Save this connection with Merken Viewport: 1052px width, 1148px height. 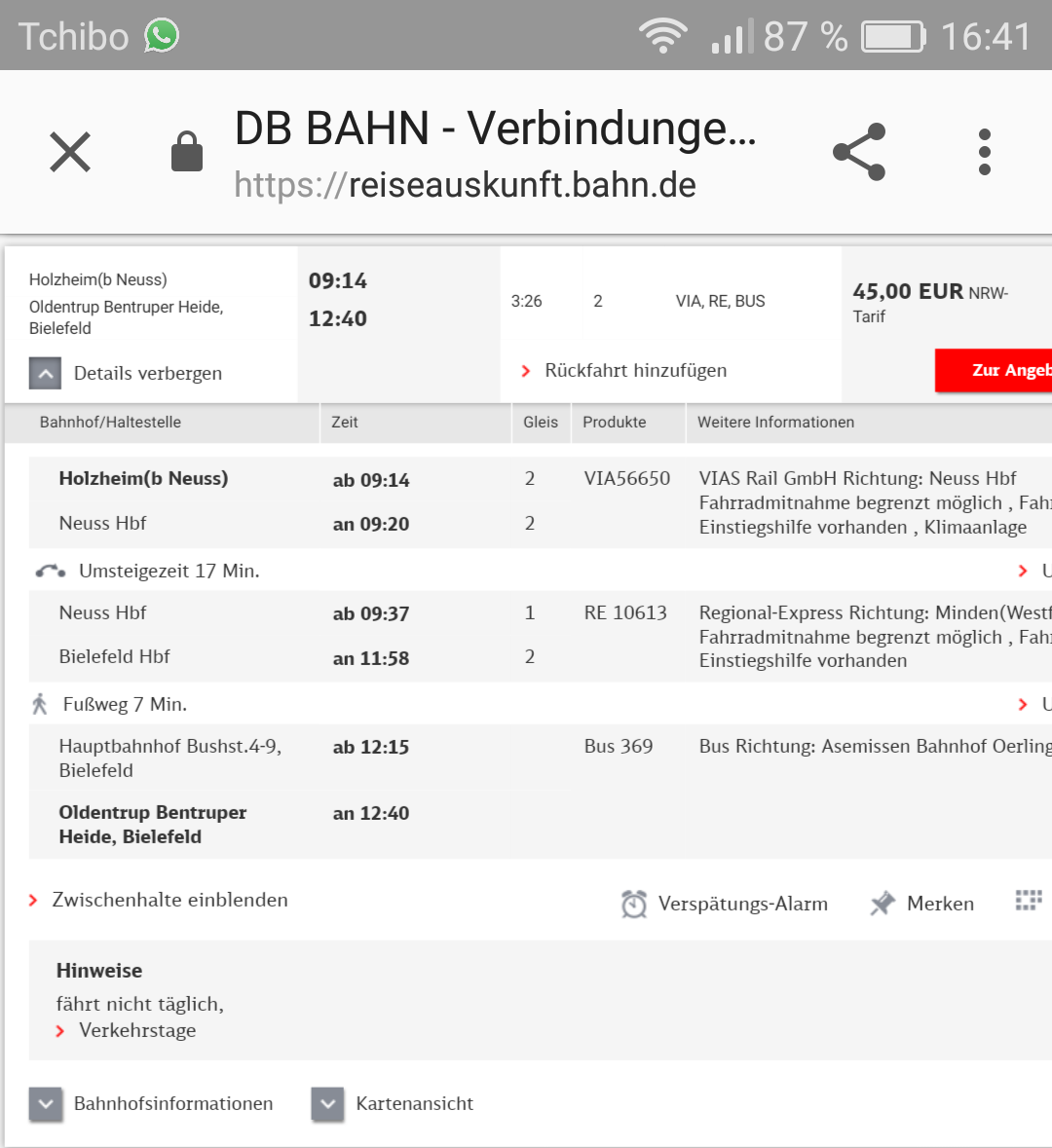pyautogui.click(x=922, y=904)
